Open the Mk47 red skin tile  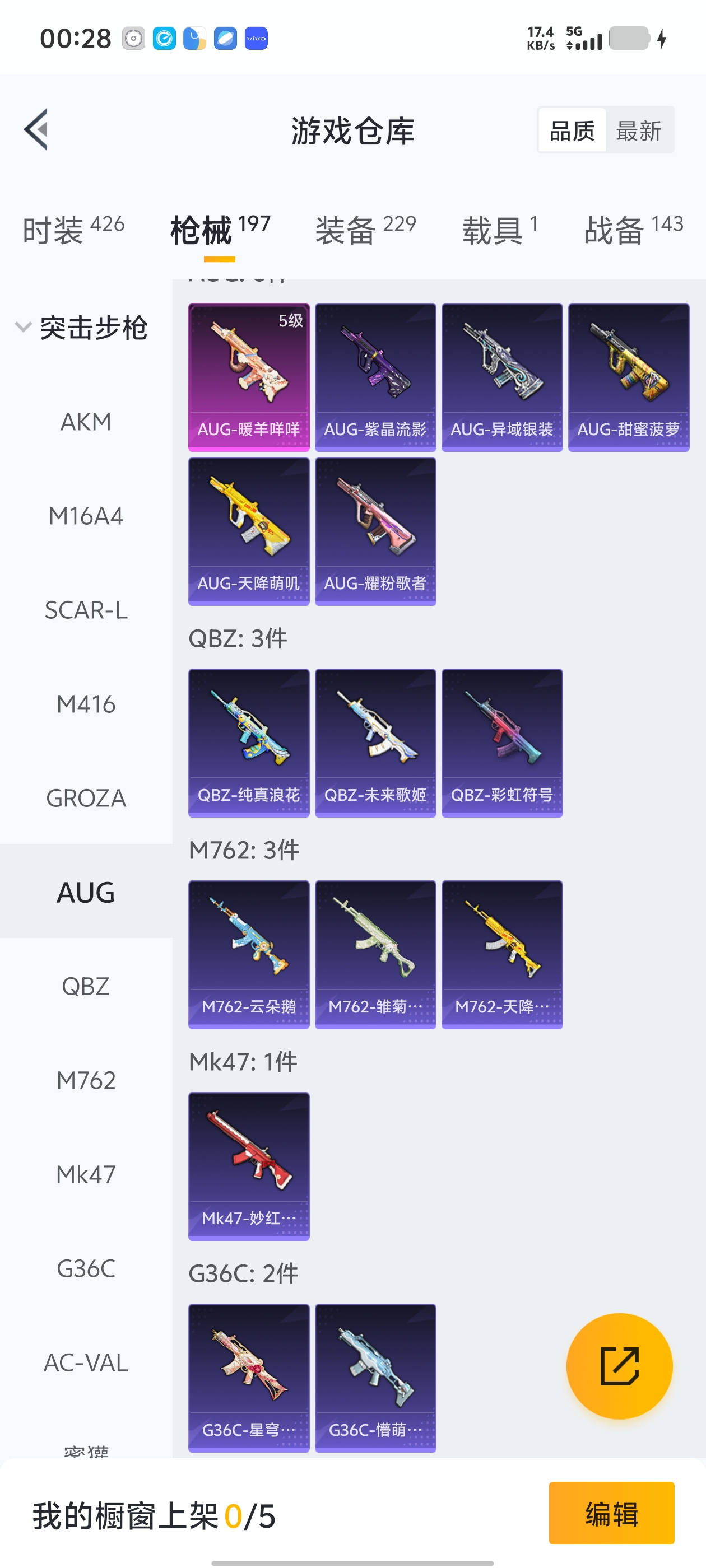(x=249, y=1166)
